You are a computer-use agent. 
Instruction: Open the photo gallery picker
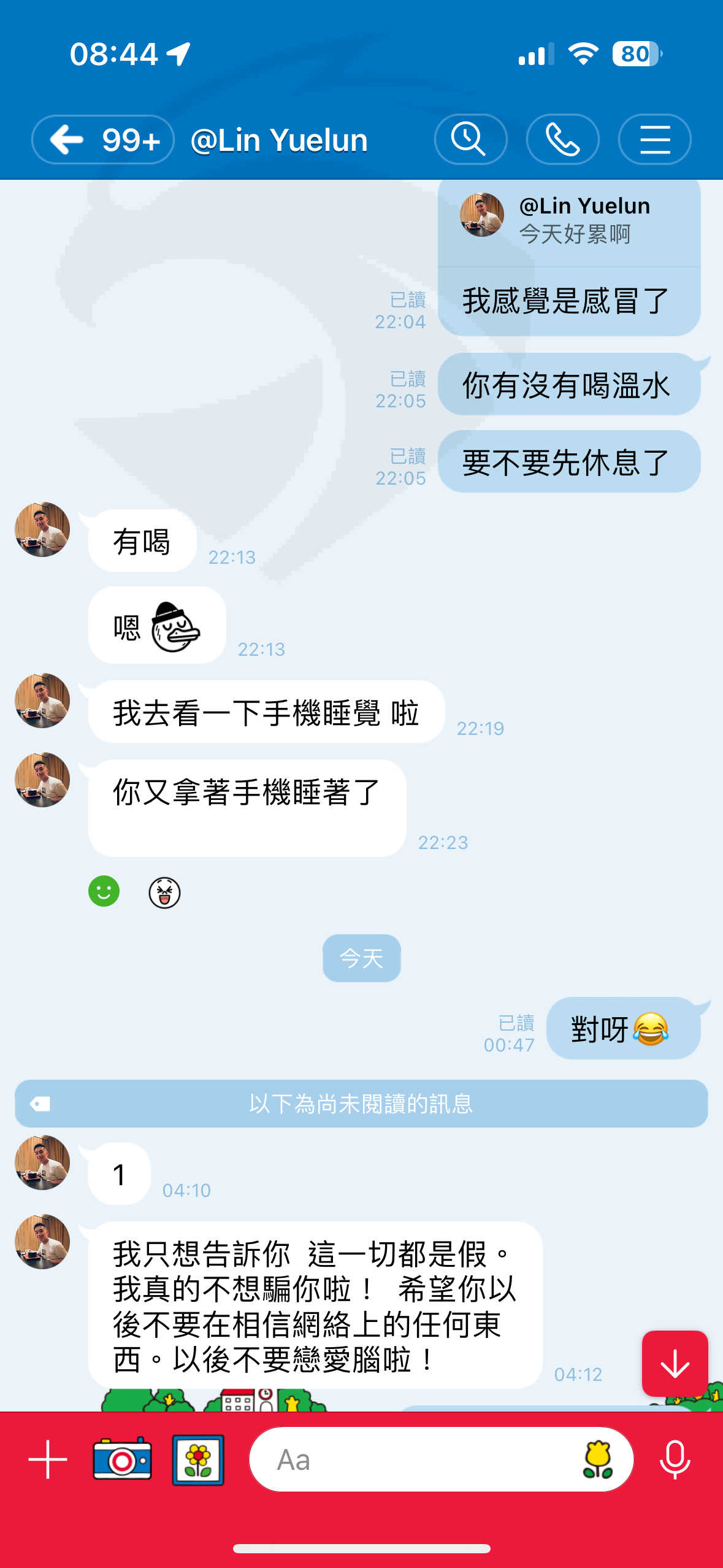point(198,1460)
